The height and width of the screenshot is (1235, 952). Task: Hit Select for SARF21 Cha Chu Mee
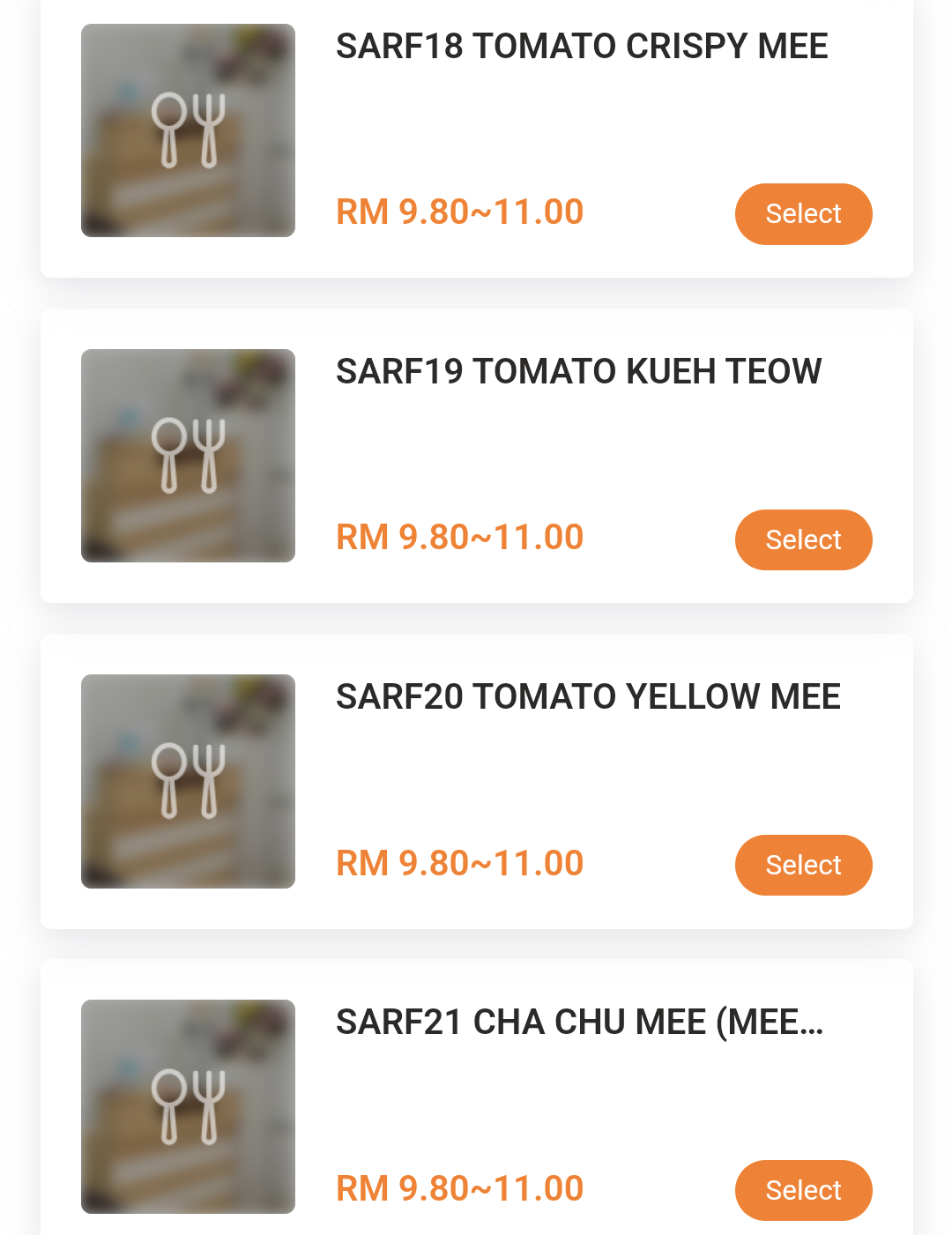pyautogui.click(x=803, y=1190)
